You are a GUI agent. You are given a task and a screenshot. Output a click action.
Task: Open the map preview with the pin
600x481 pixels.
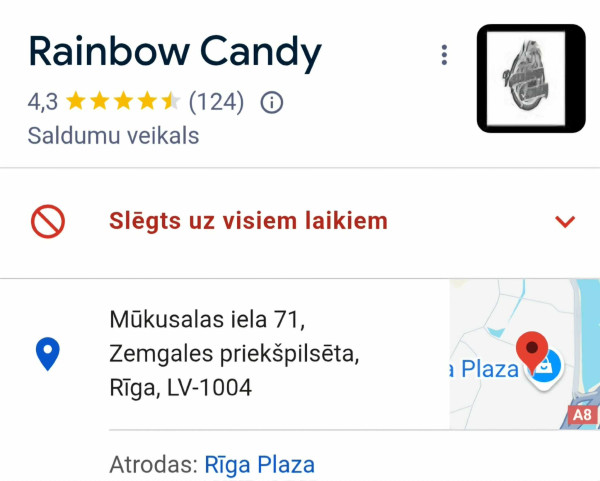524,355
